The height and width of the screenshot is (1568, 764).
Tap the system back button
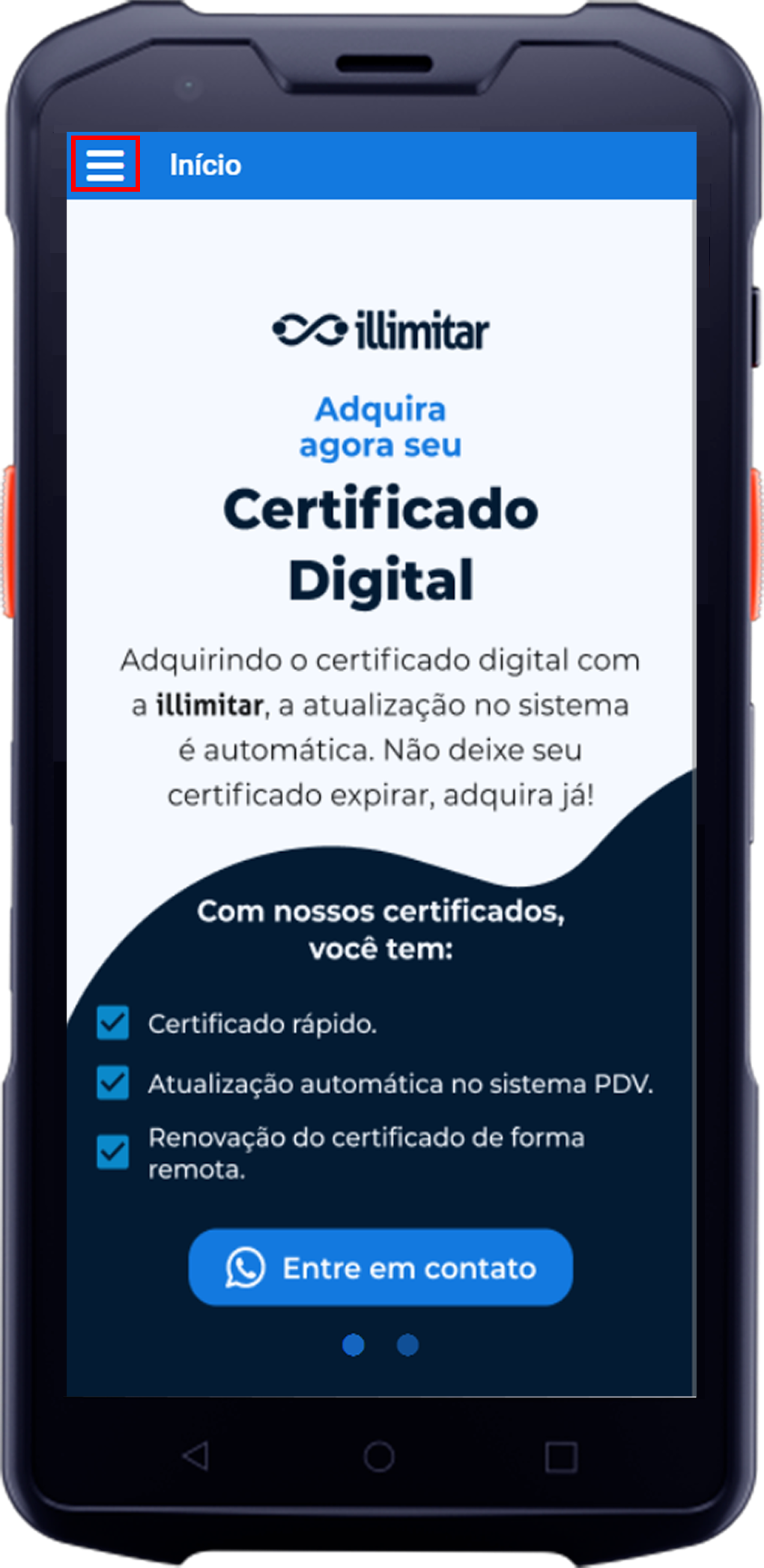(x=196, y=1456)
